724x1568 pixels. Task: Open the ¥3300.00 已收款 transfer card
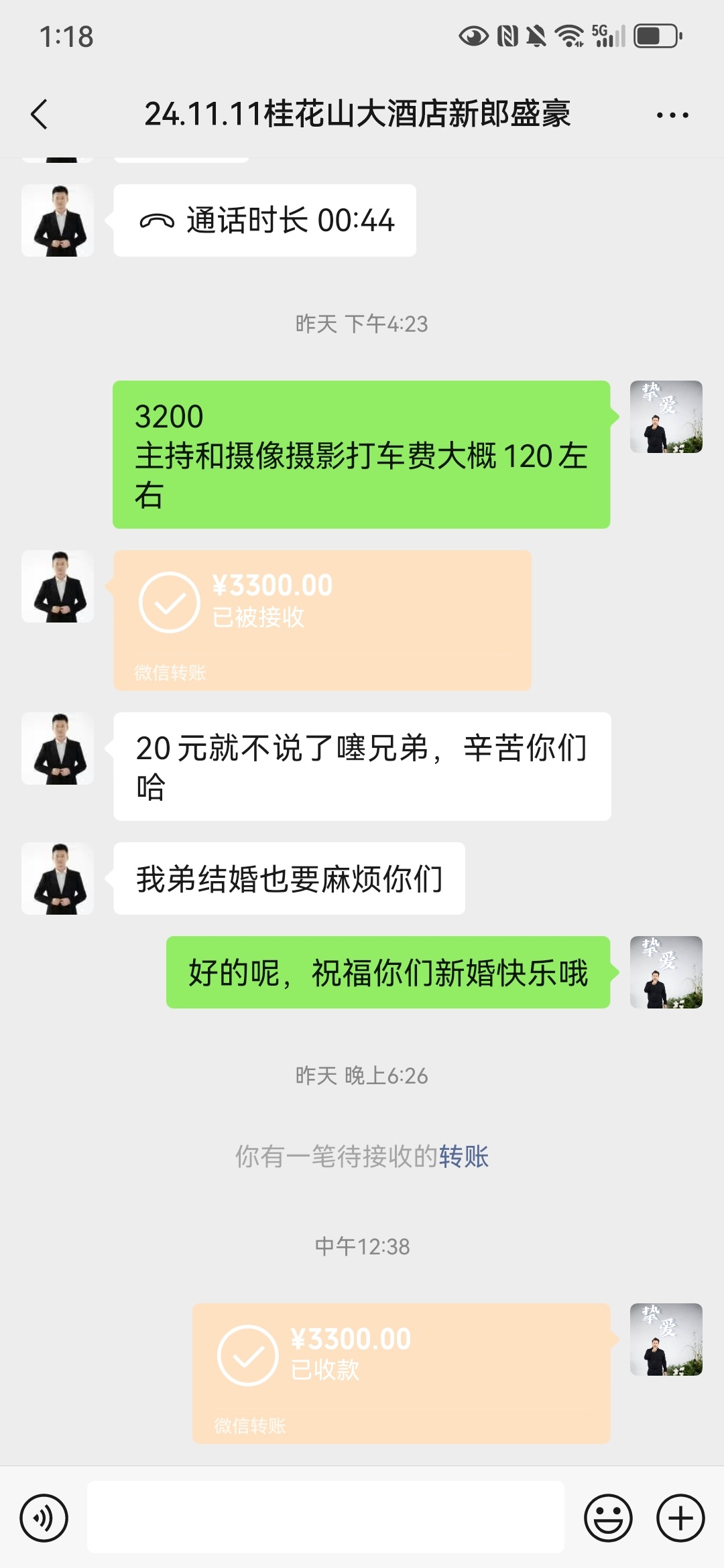(x=401, y=1373)
